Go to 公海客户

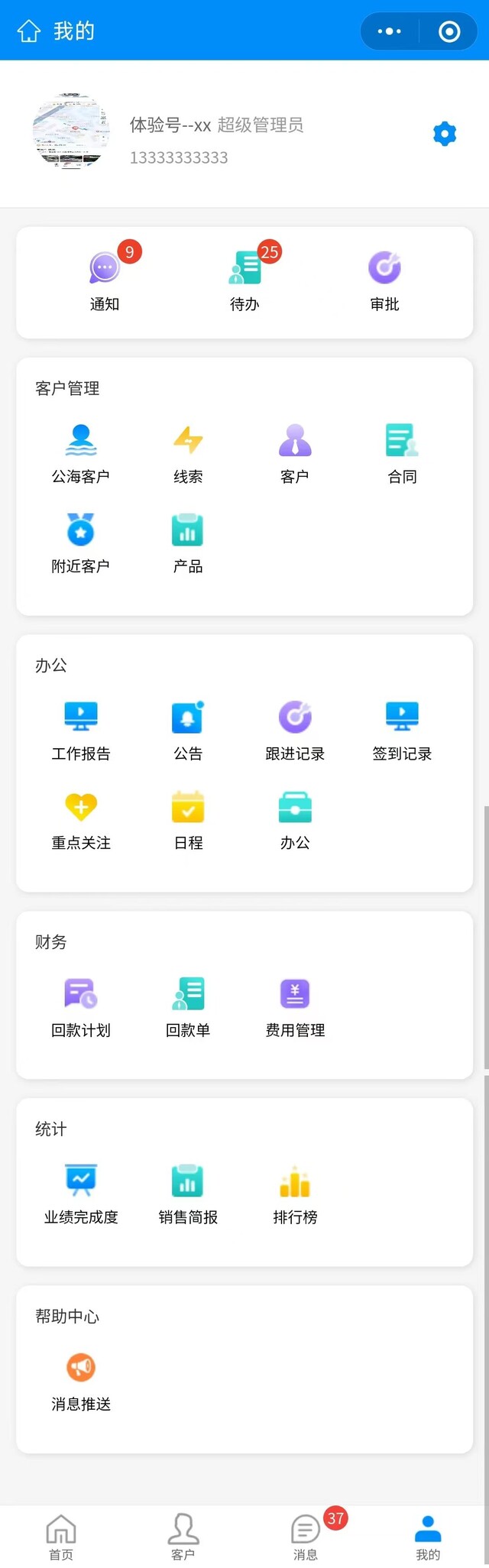point(81,454)
